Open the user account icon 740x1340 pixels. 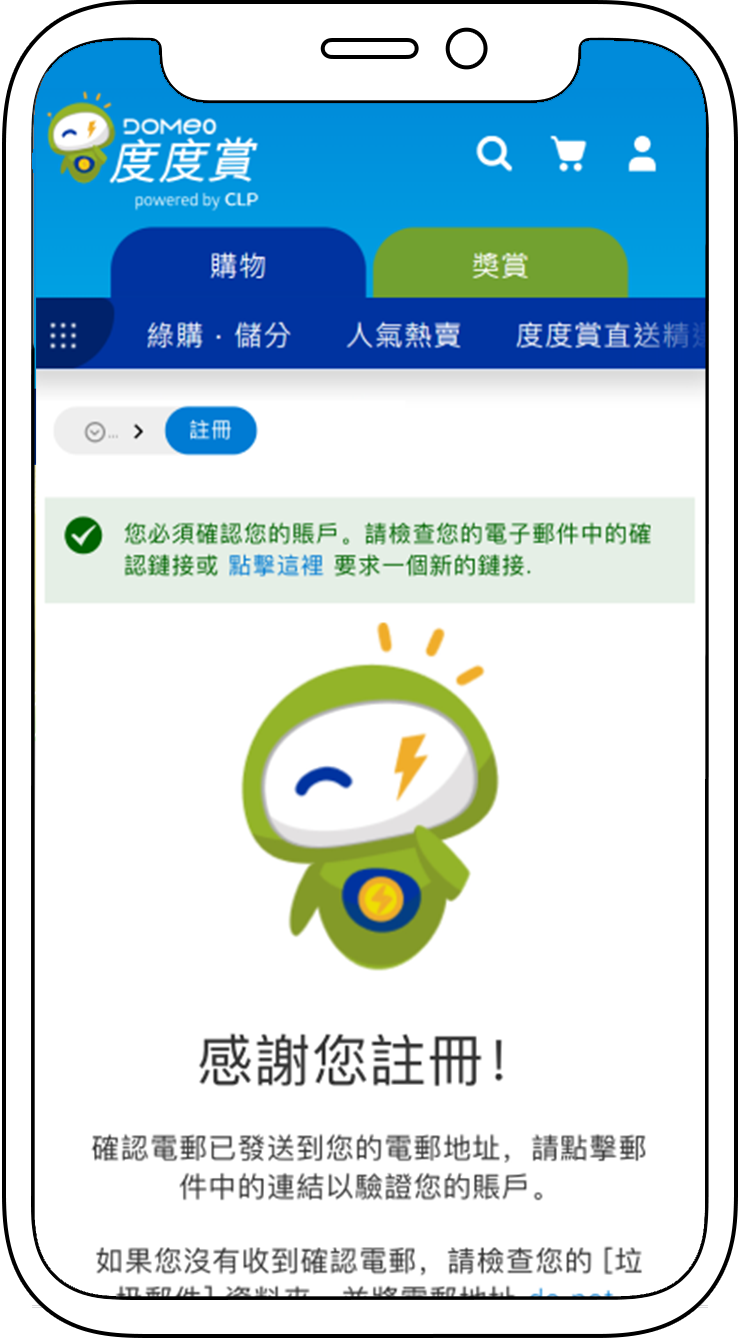point(641,154)
